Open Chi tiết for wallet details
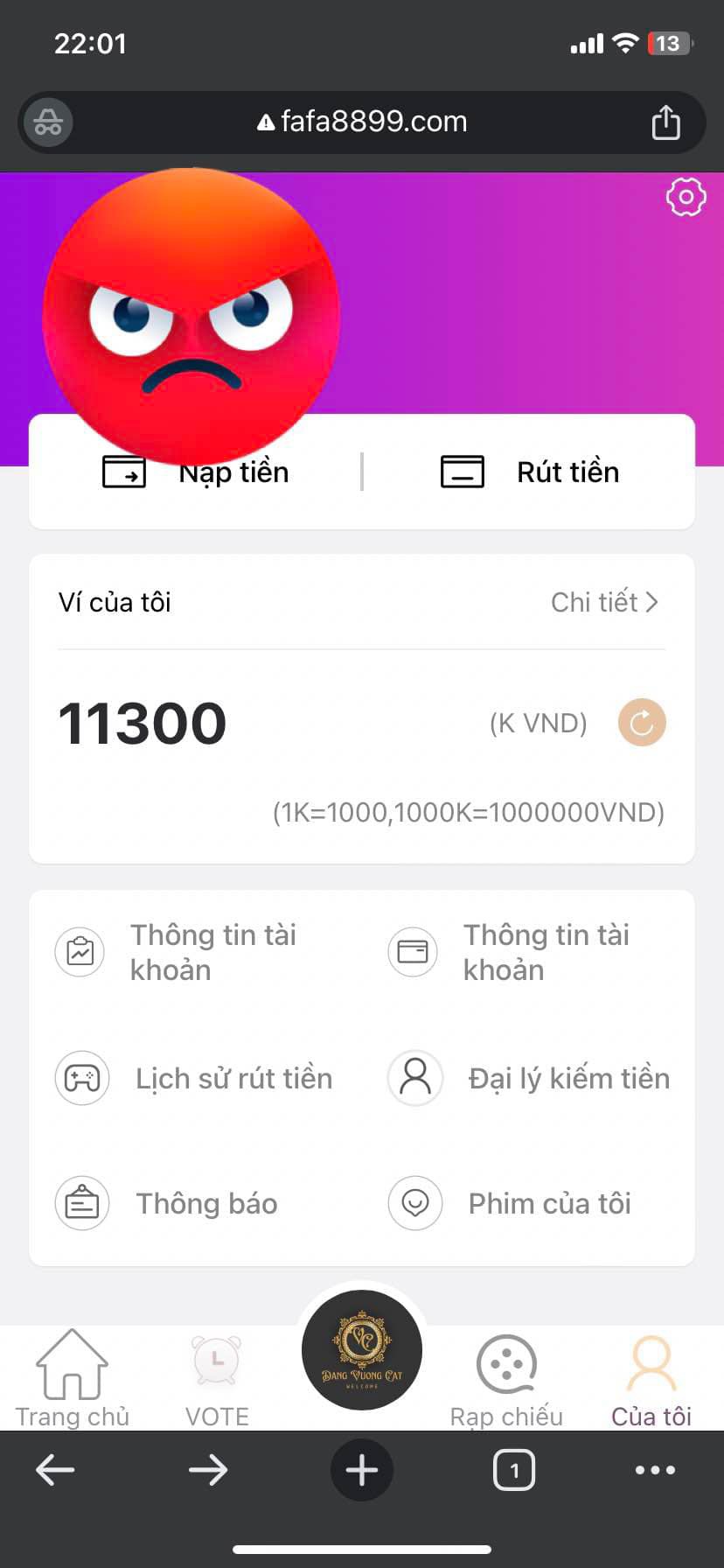 pyautogui.click(x=604, y=602)
